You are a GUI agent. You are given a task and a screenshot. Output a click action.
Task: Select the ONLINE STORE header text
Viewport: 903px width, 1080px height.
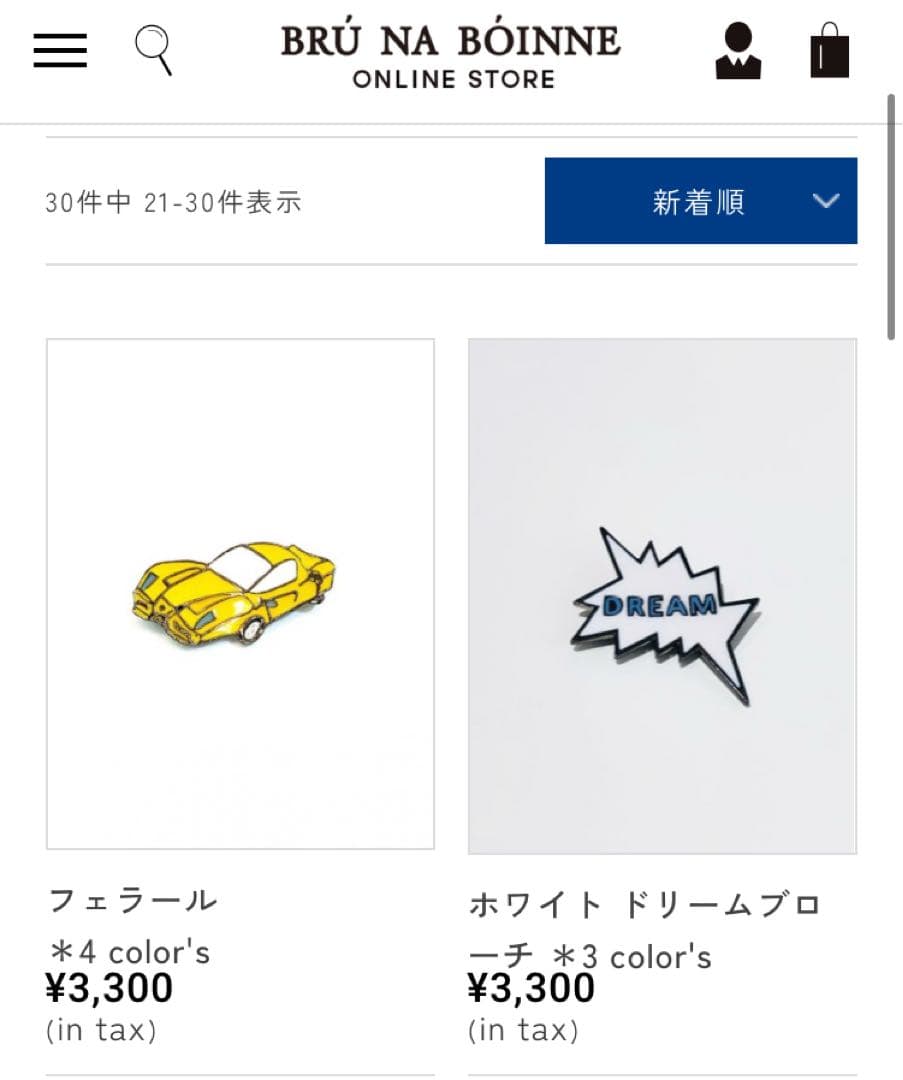click(x=453, y=80)
